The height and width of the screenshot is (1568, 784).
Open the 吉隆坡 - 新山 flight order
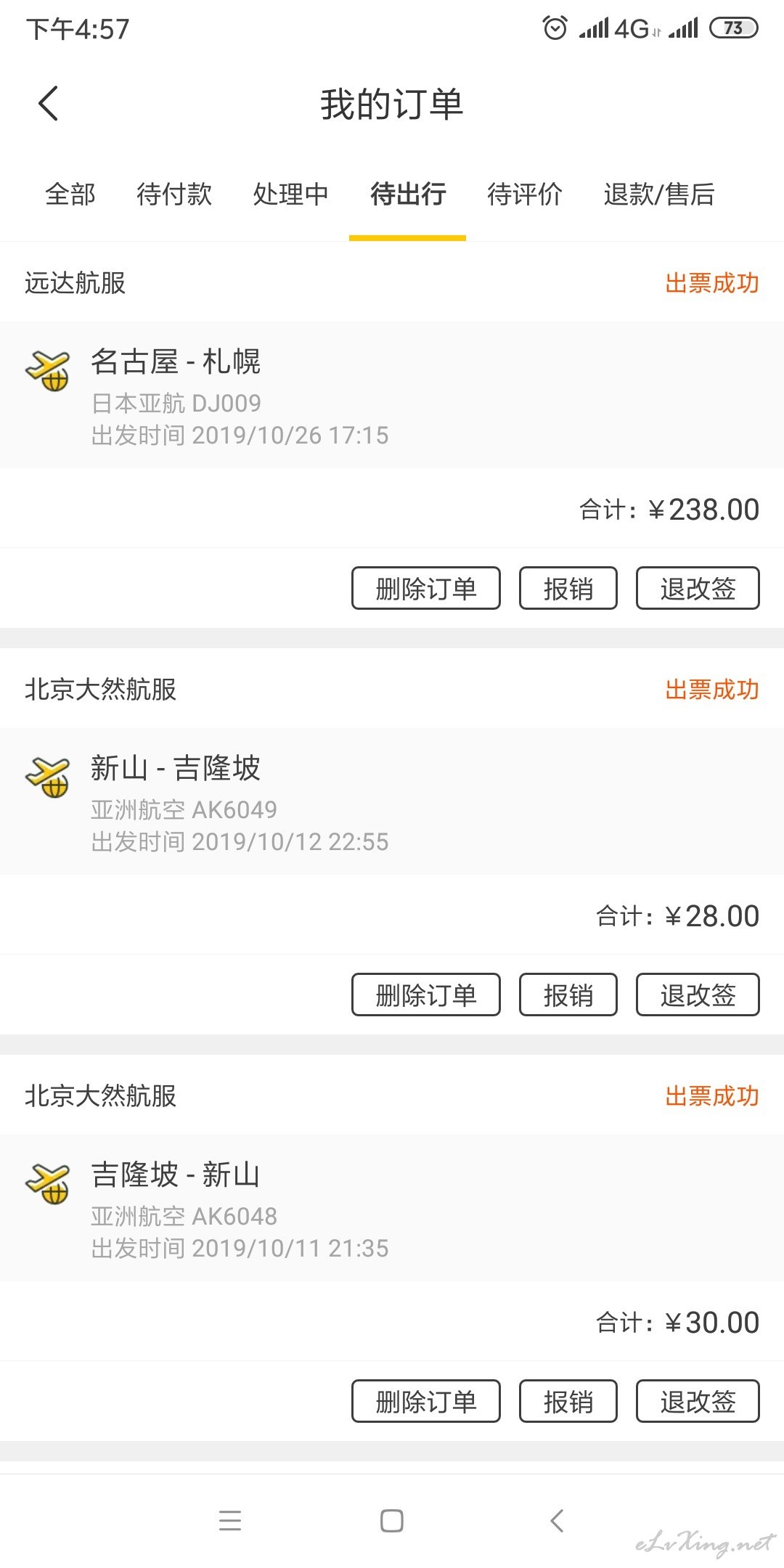tap(392, 1208)
